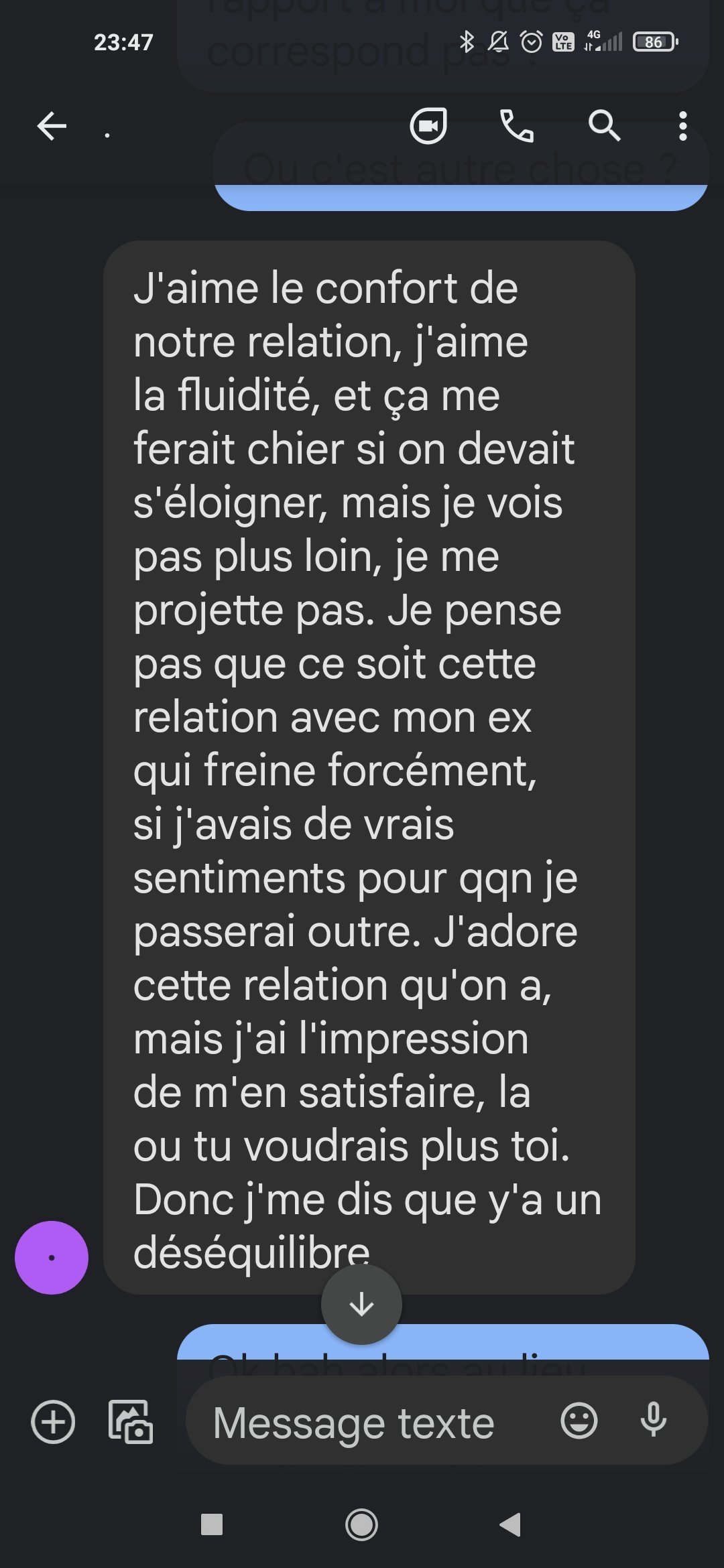Viewport: 724px width, 1568px height.
Task: Open recent apps from navigation bar
Action: tap(212, 1525)
